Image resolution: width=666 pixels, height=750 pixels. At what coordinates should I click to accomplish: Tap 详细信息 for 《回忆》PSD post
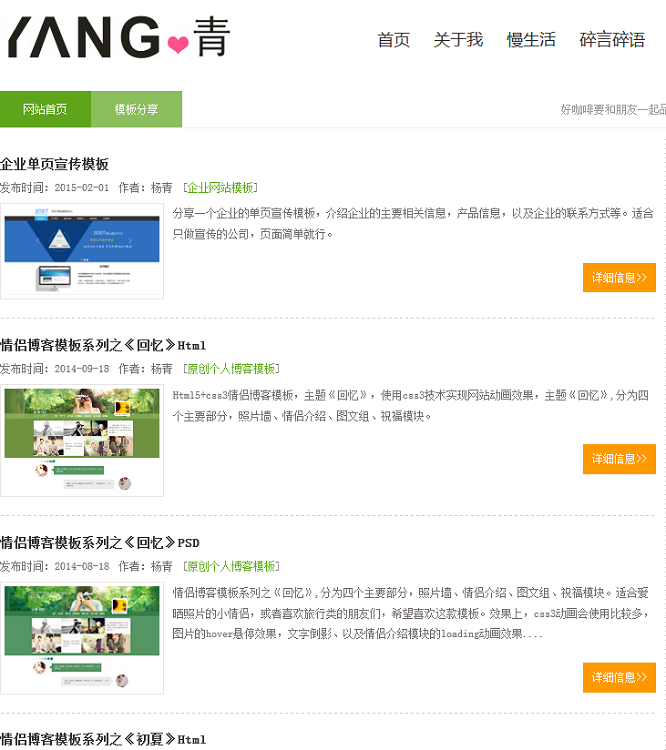(619, 677)
